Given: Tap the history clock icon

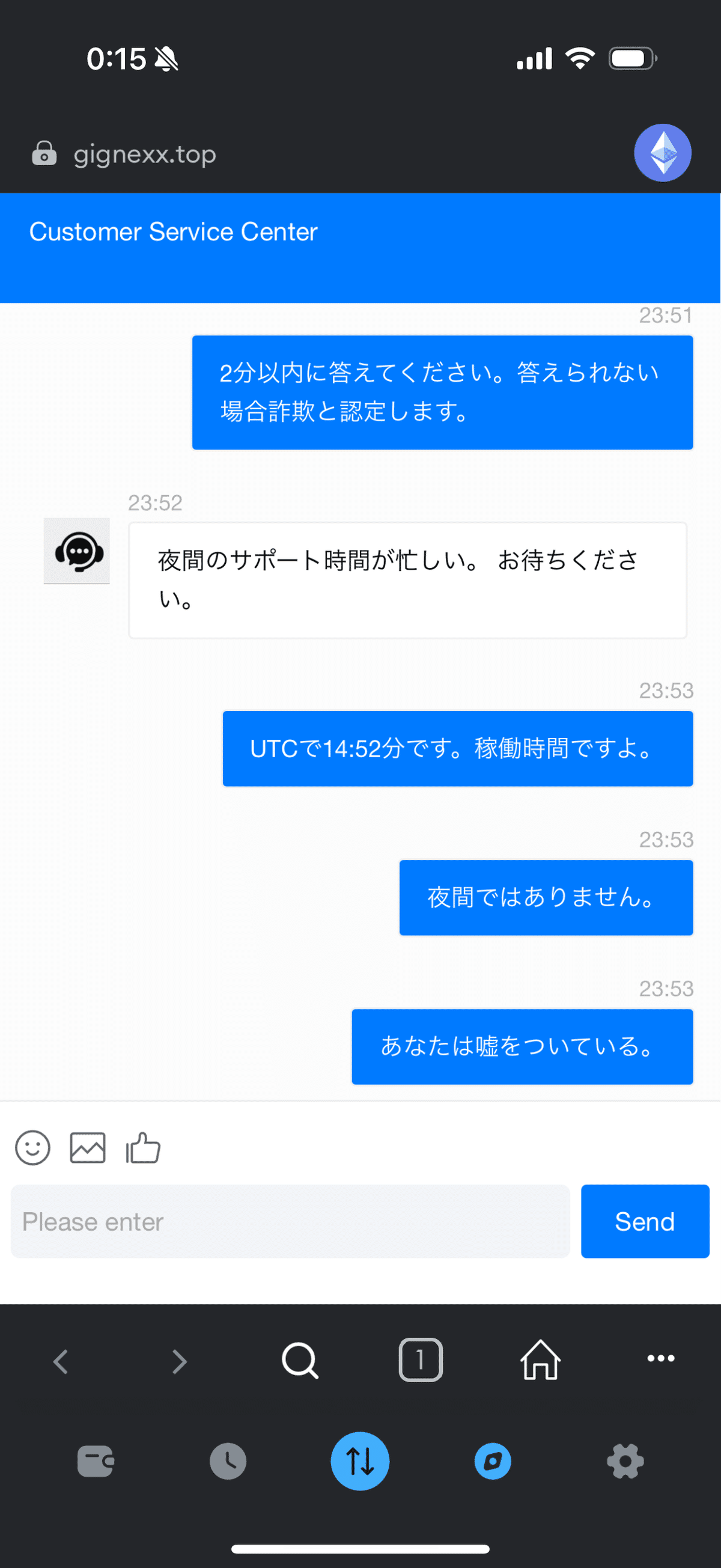Looking at the screenshot, I should pos(228,1462).
